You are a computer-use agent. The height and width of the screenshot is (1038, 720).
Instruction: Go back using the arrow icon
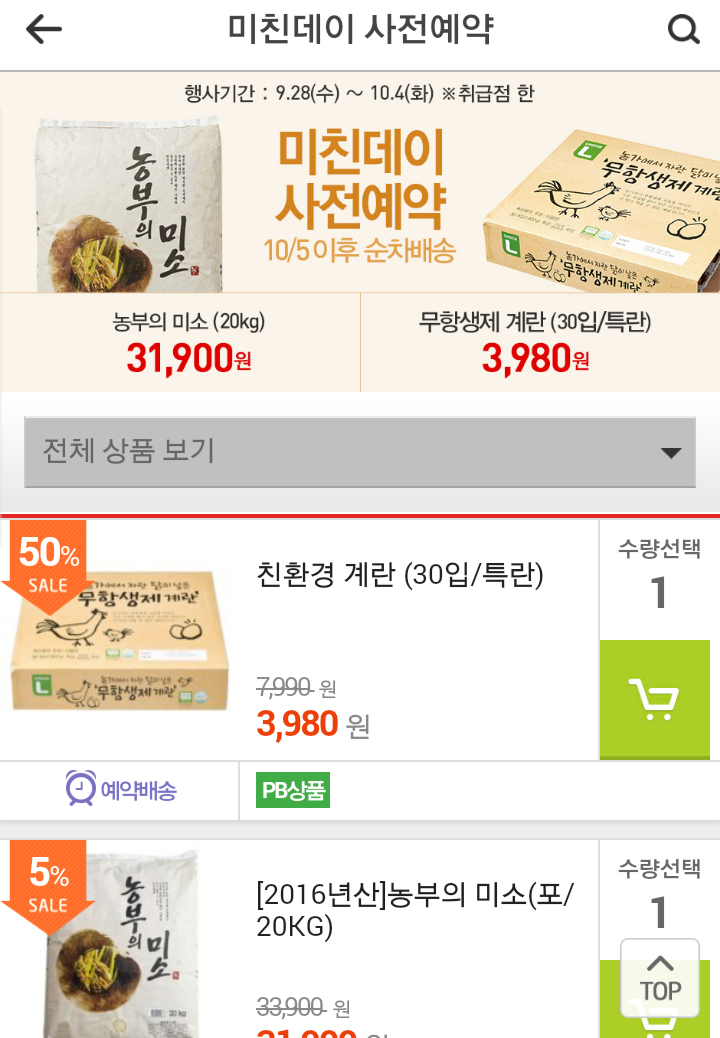coord(44,30)
